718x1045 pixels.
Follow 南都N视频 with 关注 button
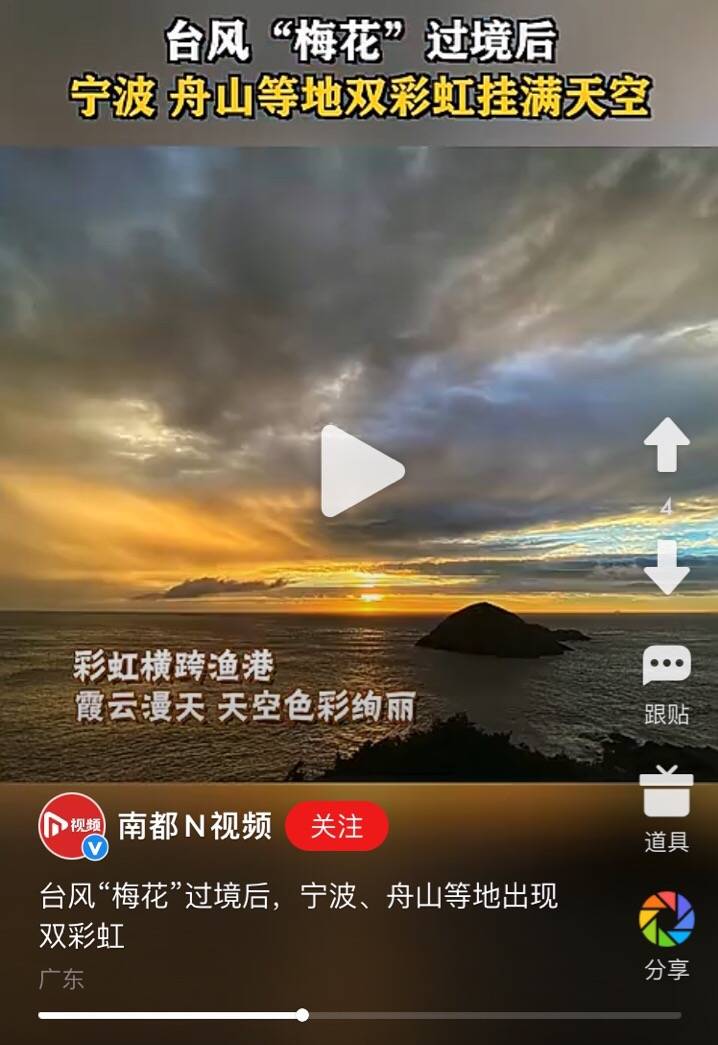point(336,826)
